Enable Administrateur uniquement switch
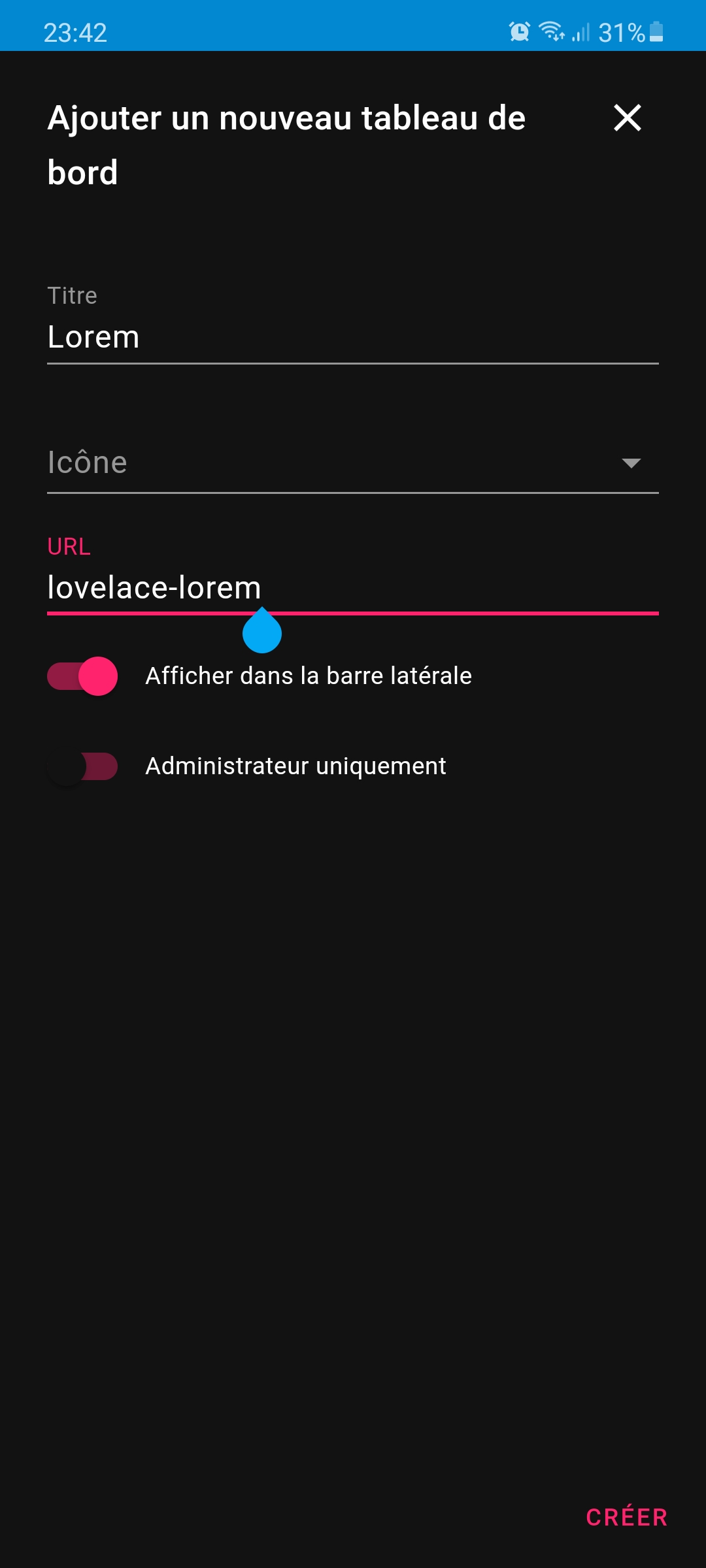Image resolution: width=706 pixels, height=1568 pixels. coord(82,766)
